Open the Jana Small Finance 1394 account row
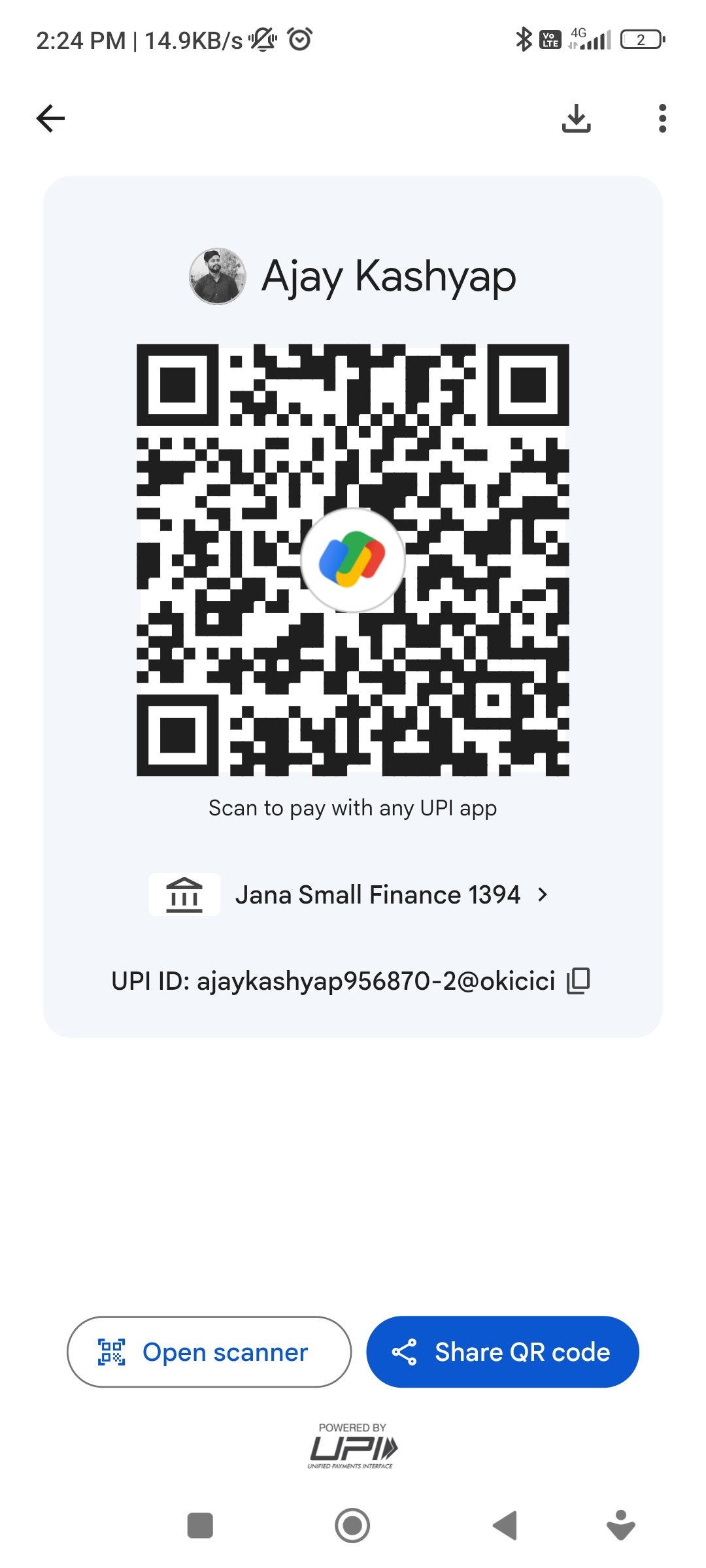This screenshot has width=706, height=1568. click(377, 894)
